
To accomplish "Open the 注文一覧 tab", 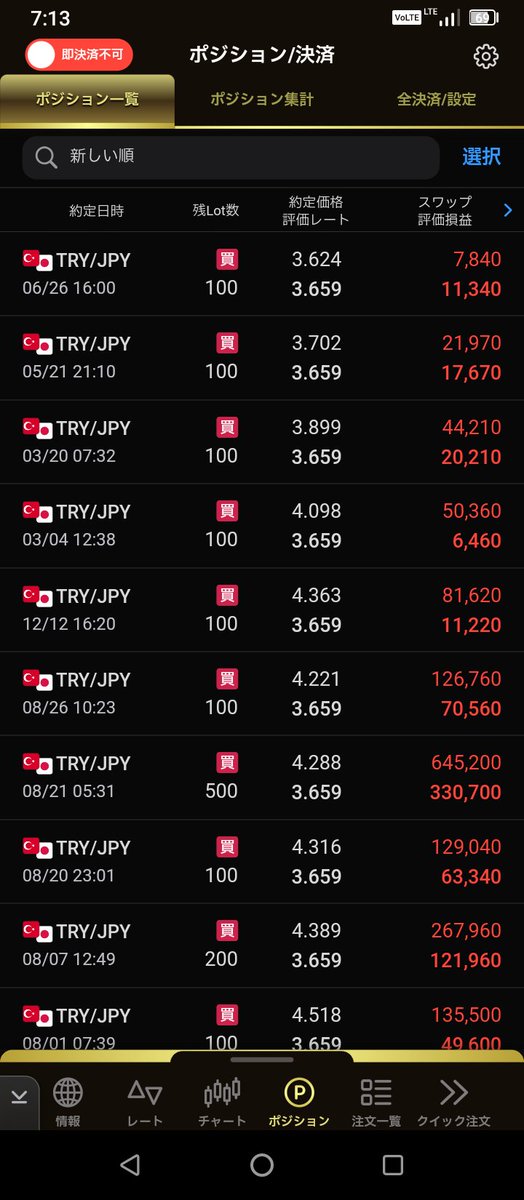I will point(376,1103).
